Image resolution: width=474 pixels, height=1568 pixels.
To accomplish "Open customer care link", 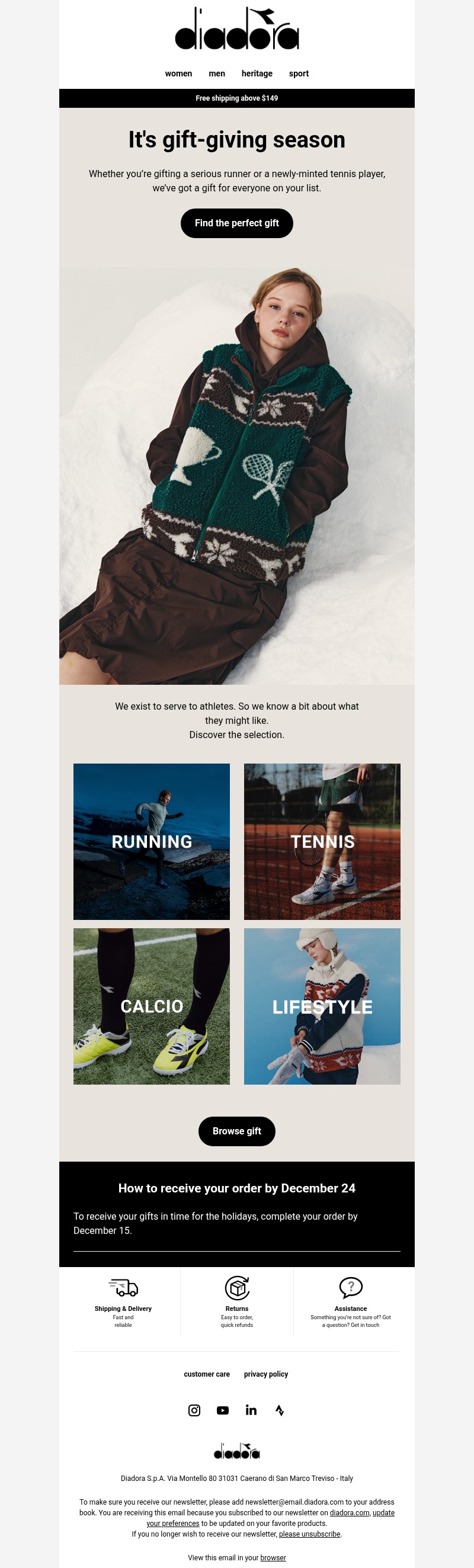I will point(207,1374).
